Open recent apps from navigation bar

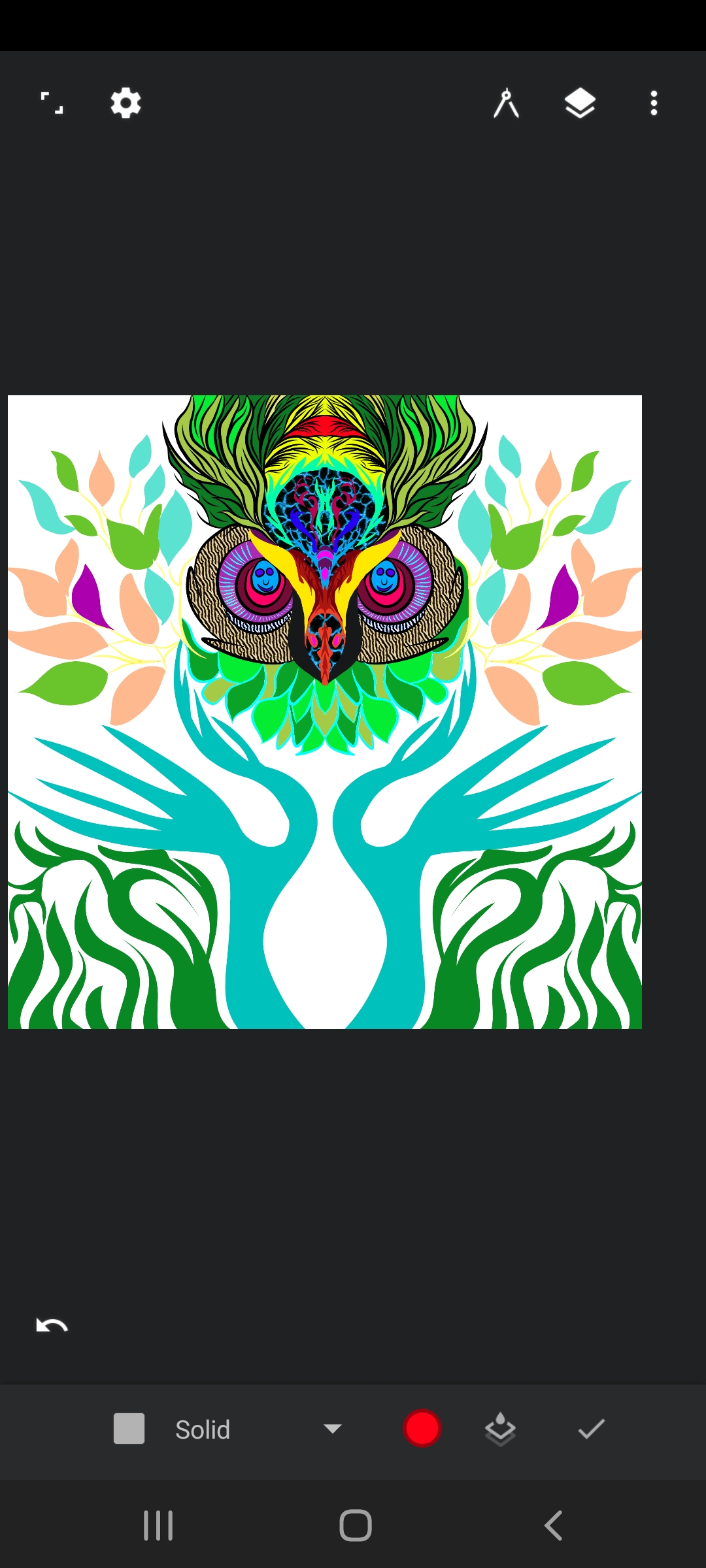pos(158,1526)
